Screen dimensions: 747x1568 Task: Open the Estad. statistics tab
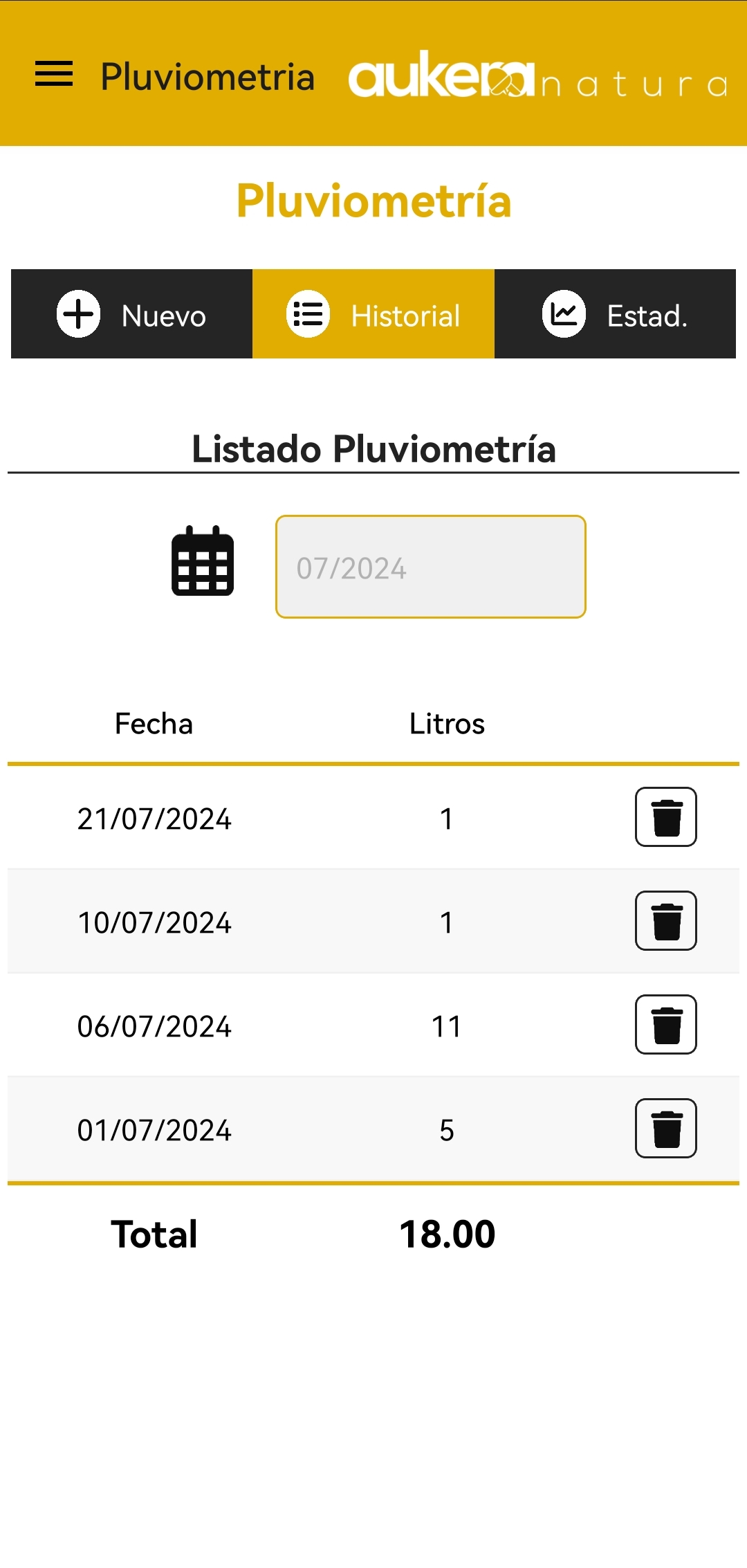615,314
